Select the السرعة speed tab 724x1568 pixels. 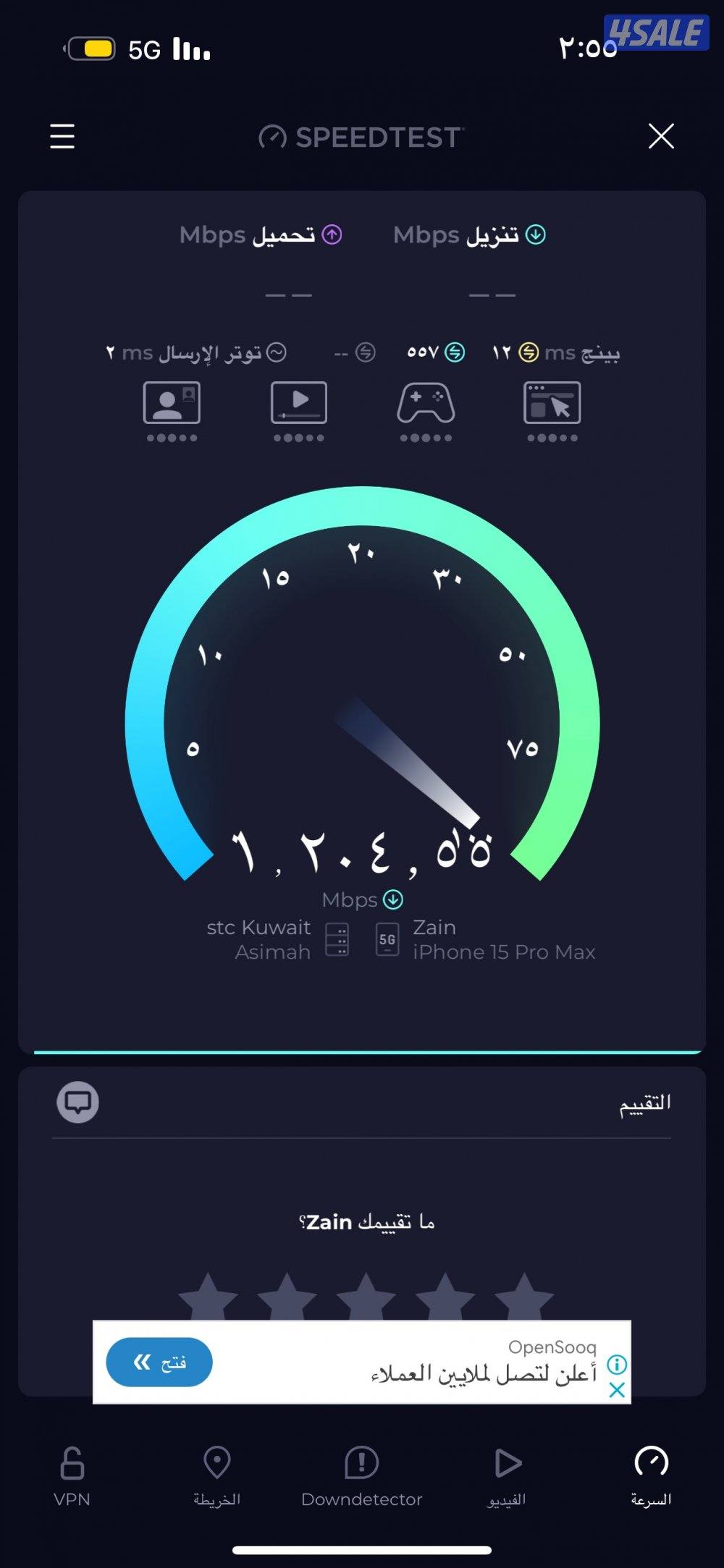click(651, 1476)
